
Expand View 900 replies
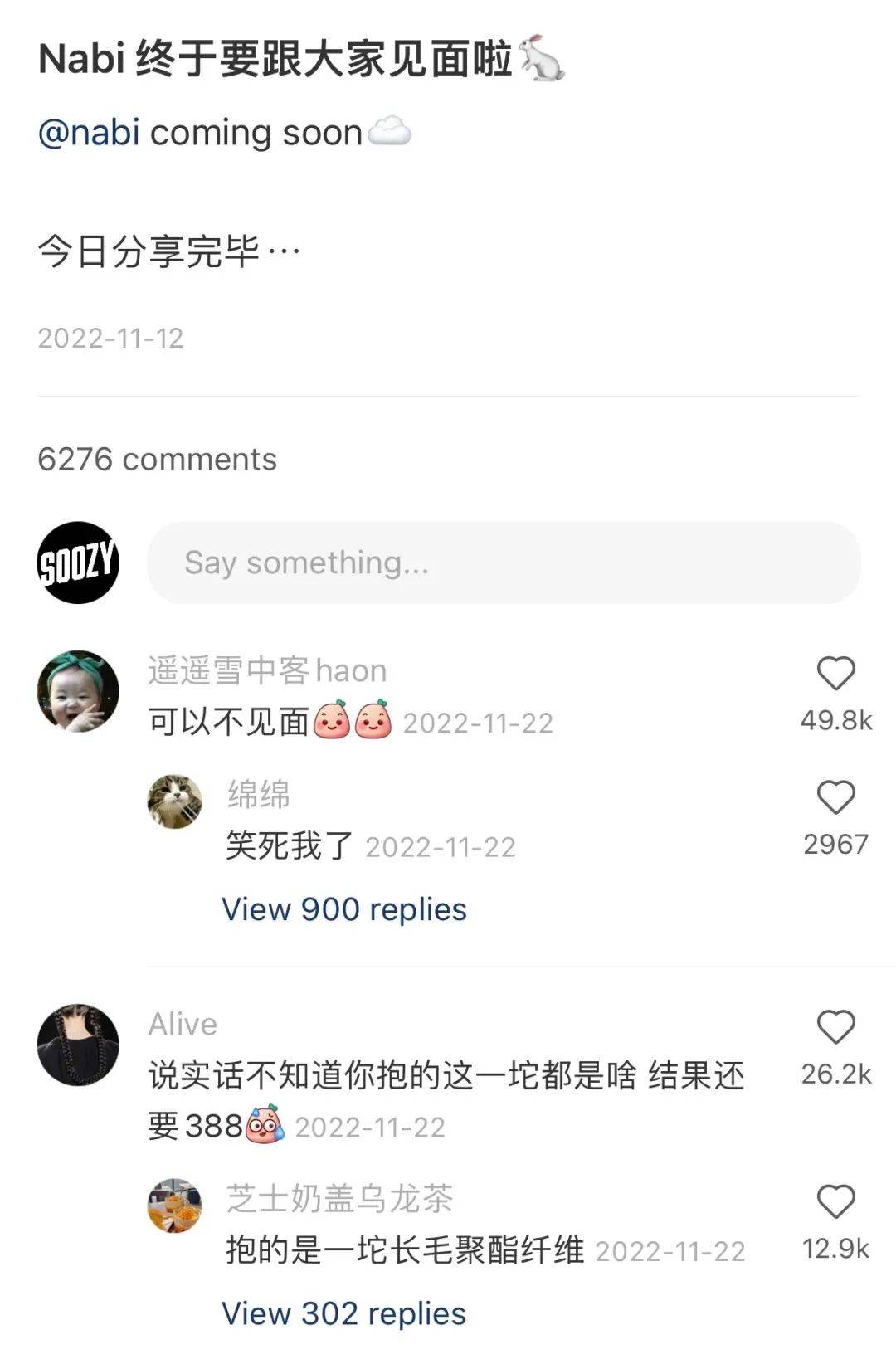click(344, 909)
